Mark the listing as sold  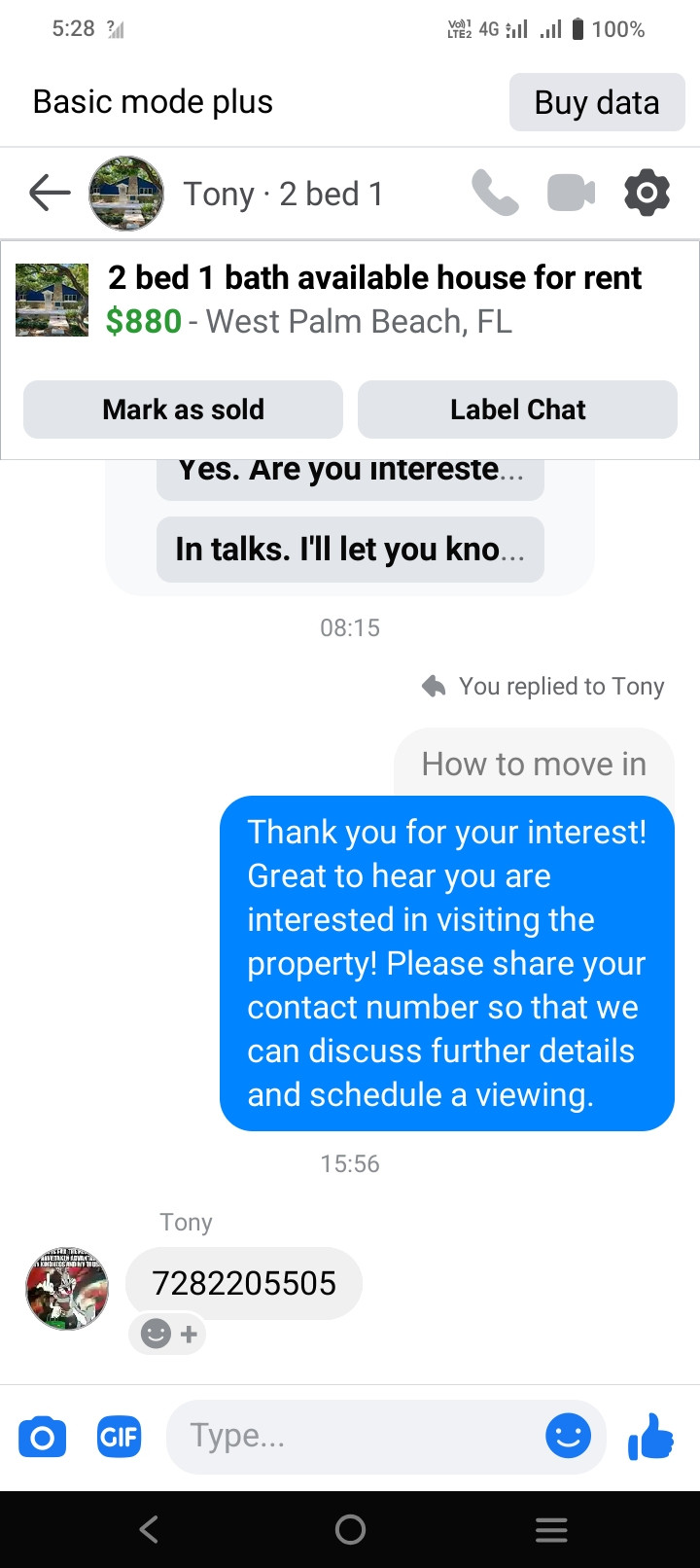tap(183, 410)
